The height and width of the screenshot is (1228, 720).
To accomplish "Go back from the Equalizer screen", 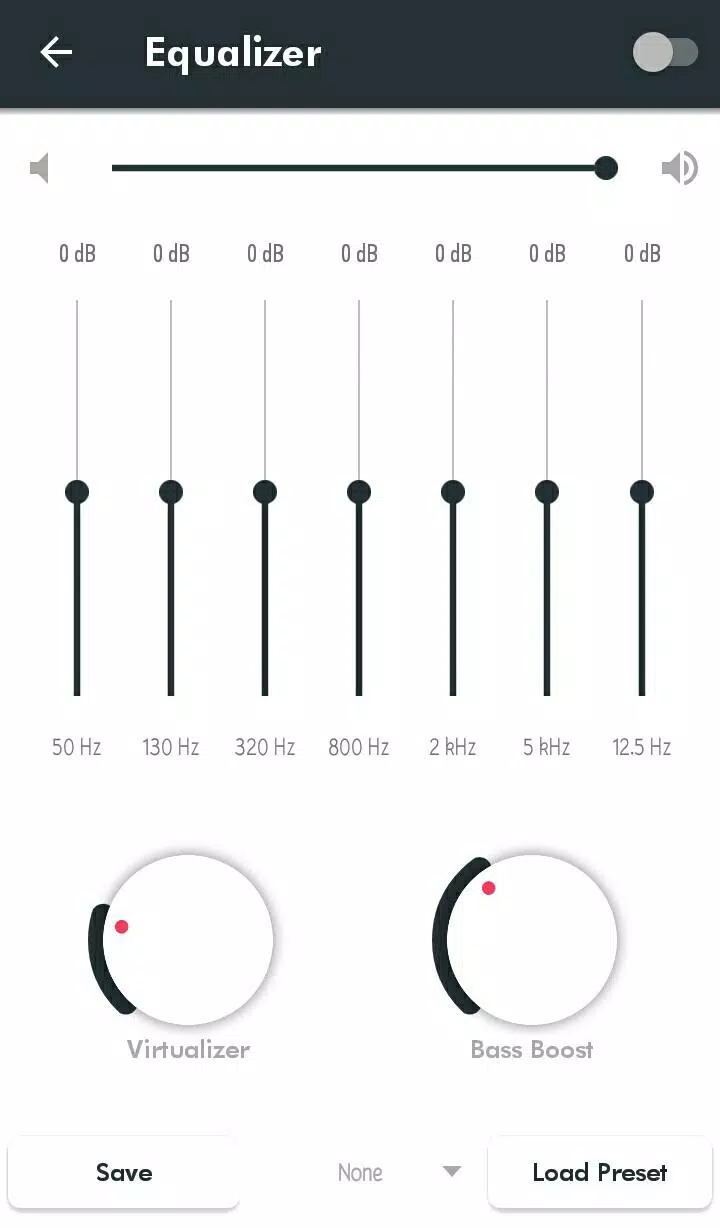I will [x=56, y=52].
